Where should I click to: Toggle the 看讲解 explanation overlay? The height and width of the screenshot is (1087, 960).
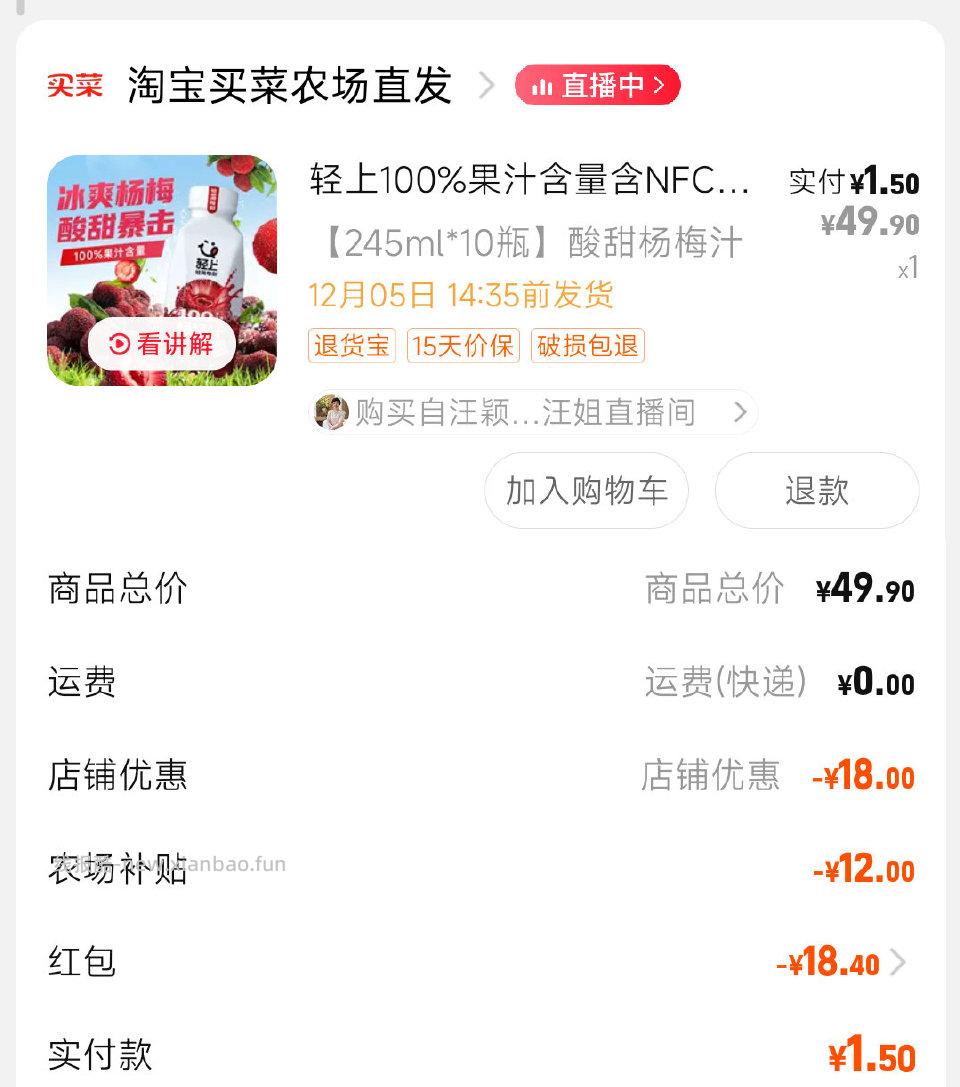tap(160, 345)
